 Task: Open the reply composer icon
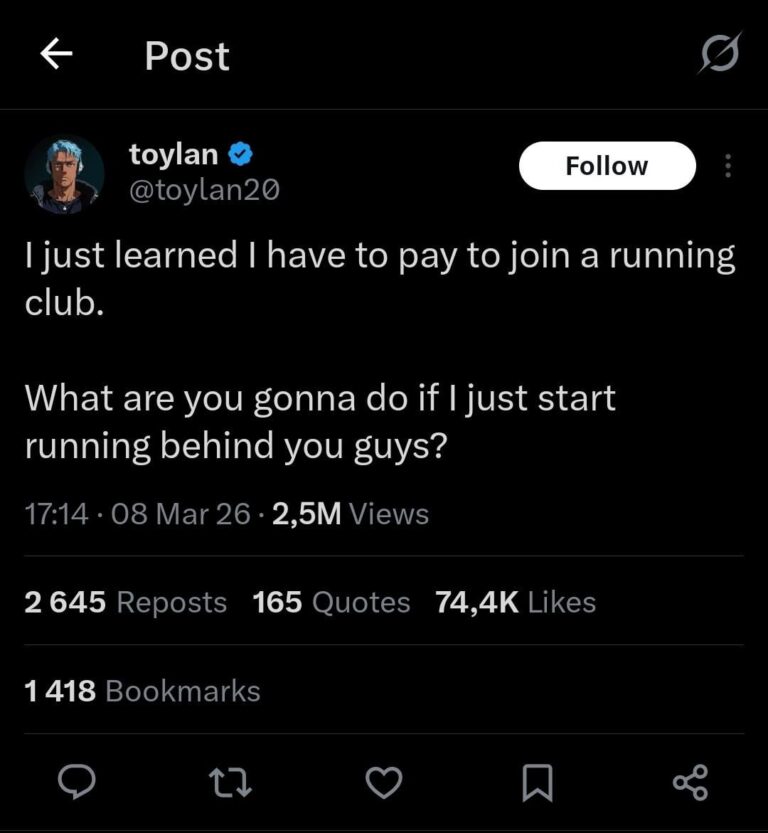click(x=77, y=783)
